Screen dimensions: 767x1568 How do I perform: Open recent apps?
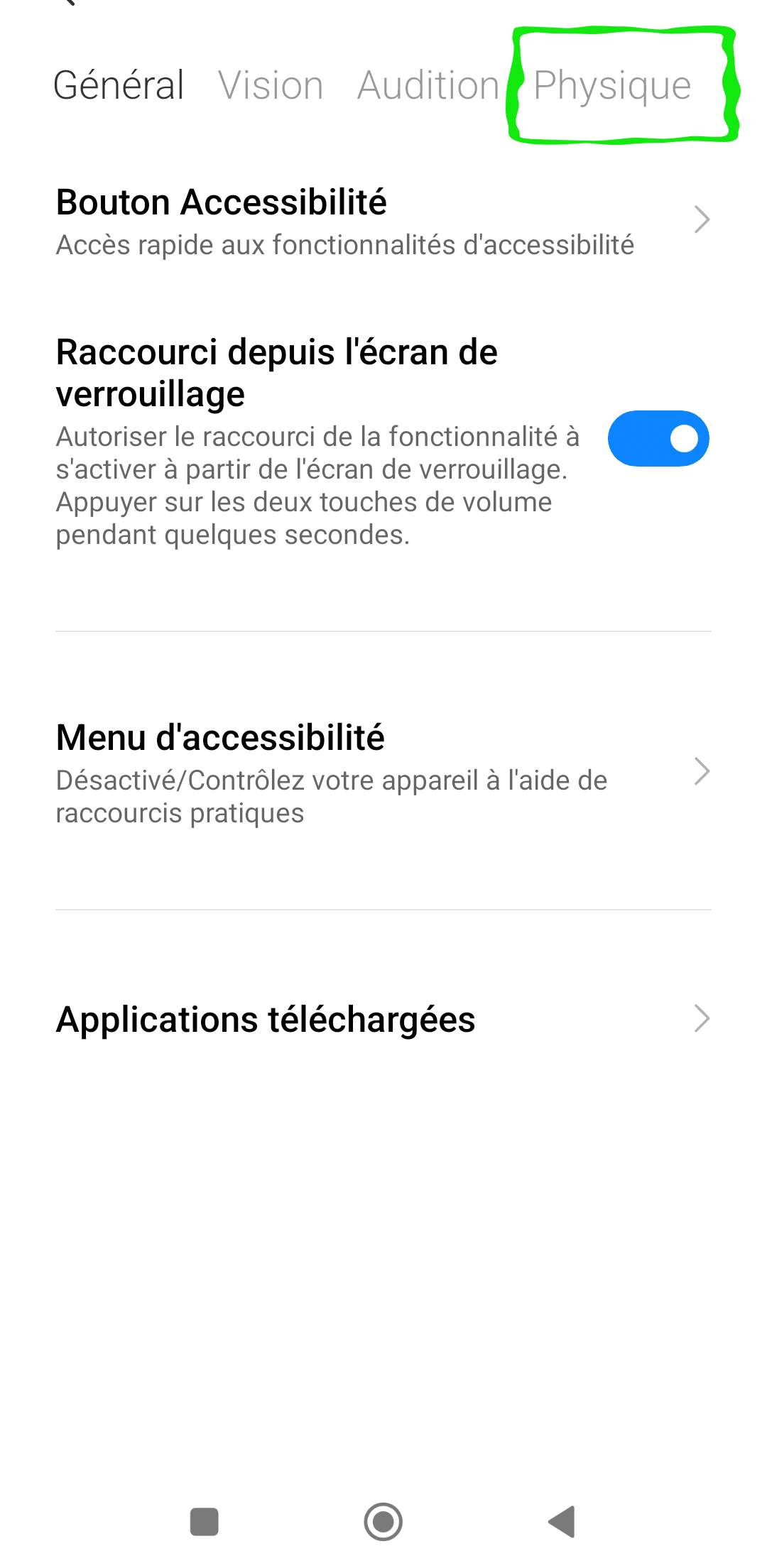205,1521
